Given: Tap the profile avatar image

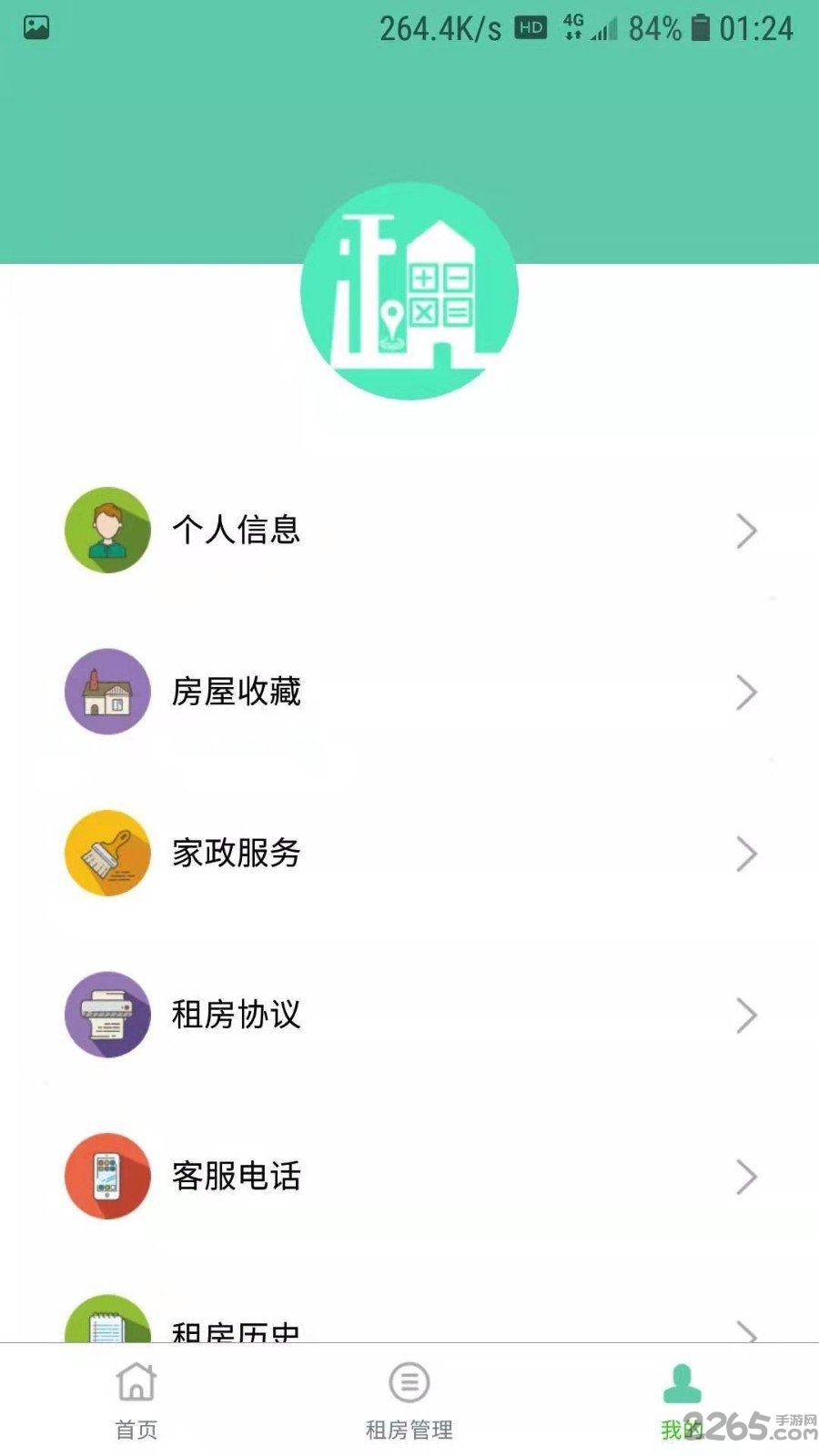Looking at the screenshot, I should pyautogui.click(x=409, y=291).
